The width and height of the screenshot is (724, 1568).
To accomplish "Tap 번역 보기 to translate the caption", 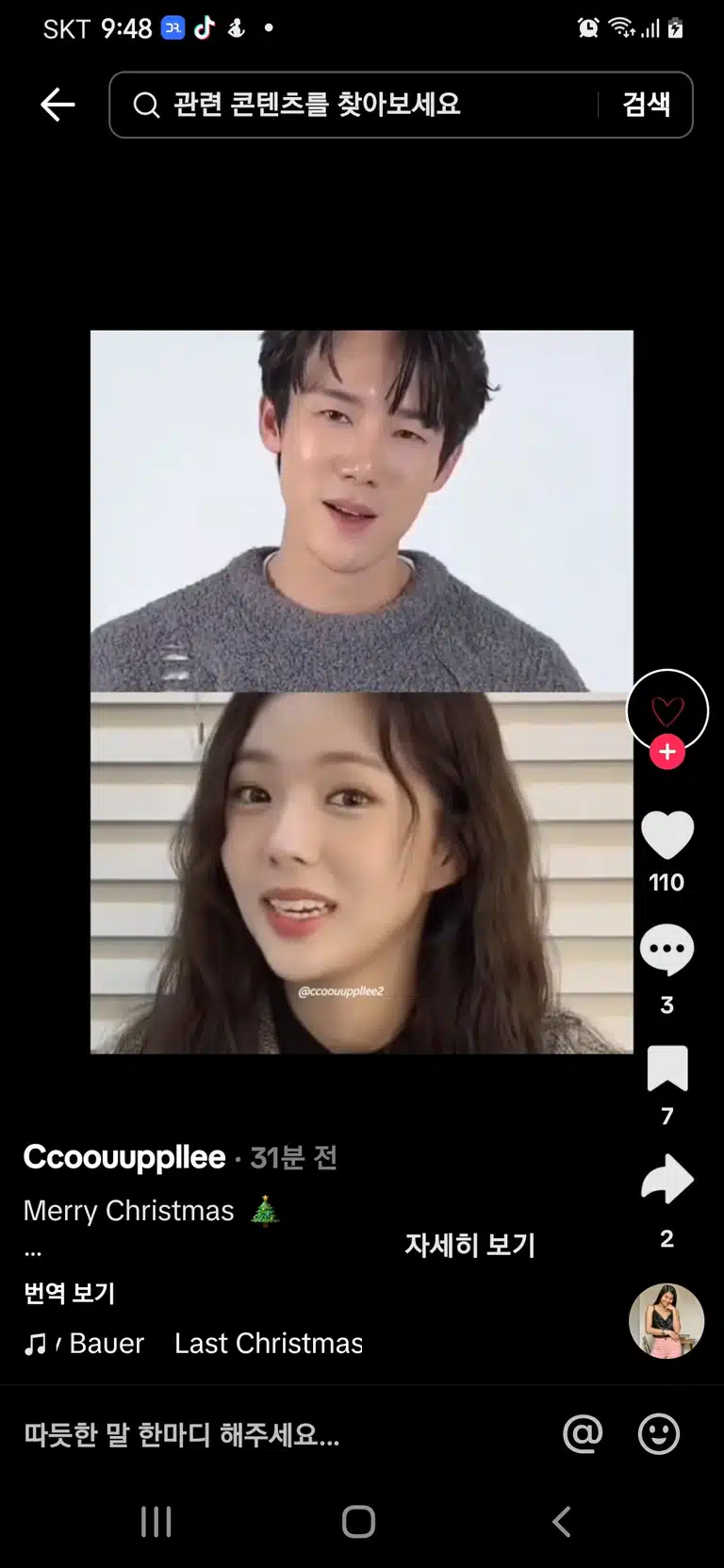I will (x=69, y=1293).
